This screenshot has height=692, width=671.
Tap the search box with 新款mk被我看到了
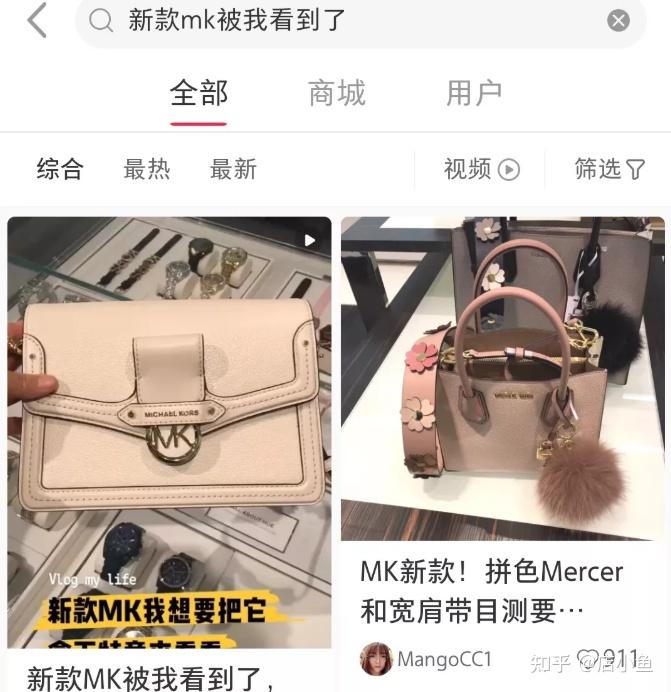tap(340, 20)
